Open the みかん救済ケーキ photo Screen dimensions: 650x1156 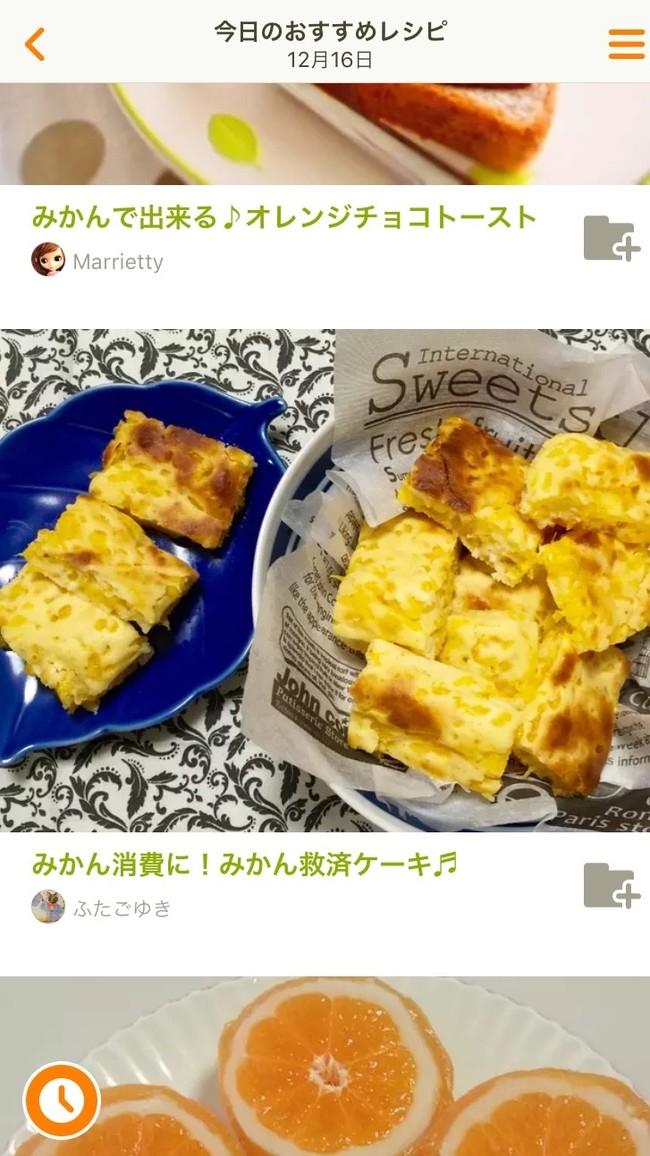(325, 580)
